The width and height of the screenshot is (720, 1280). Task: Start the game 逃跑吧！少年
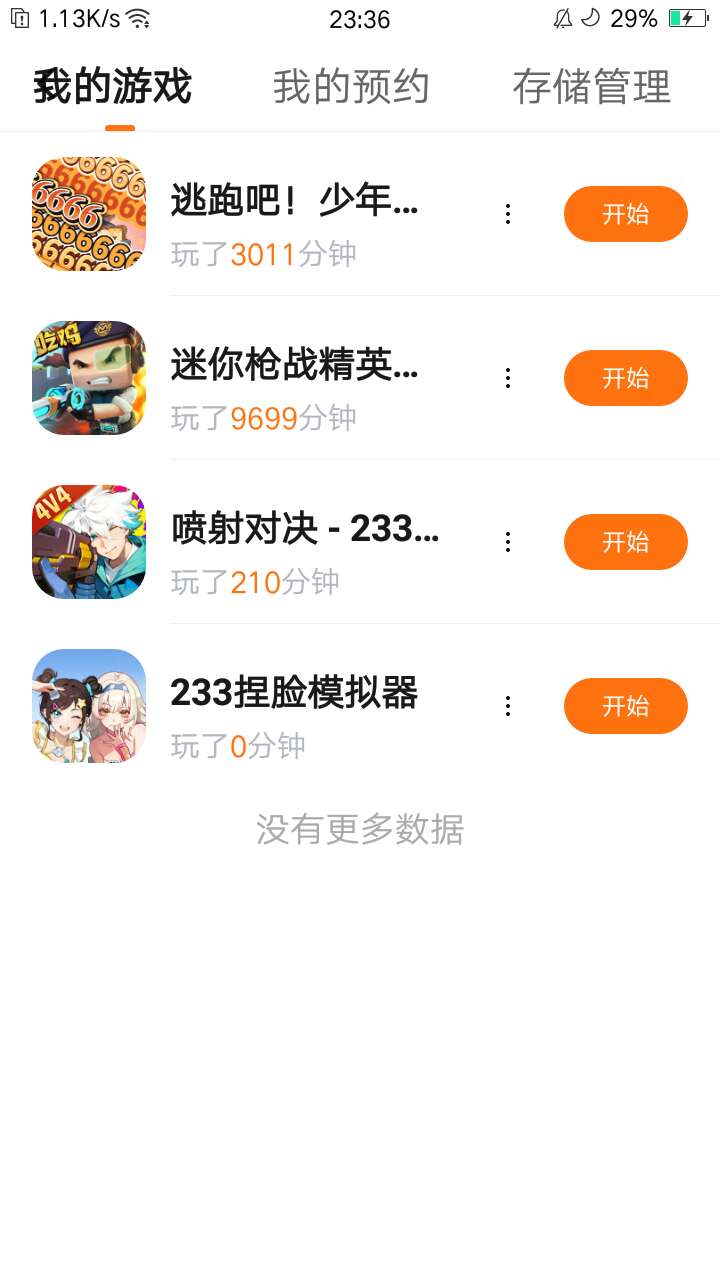625,214
